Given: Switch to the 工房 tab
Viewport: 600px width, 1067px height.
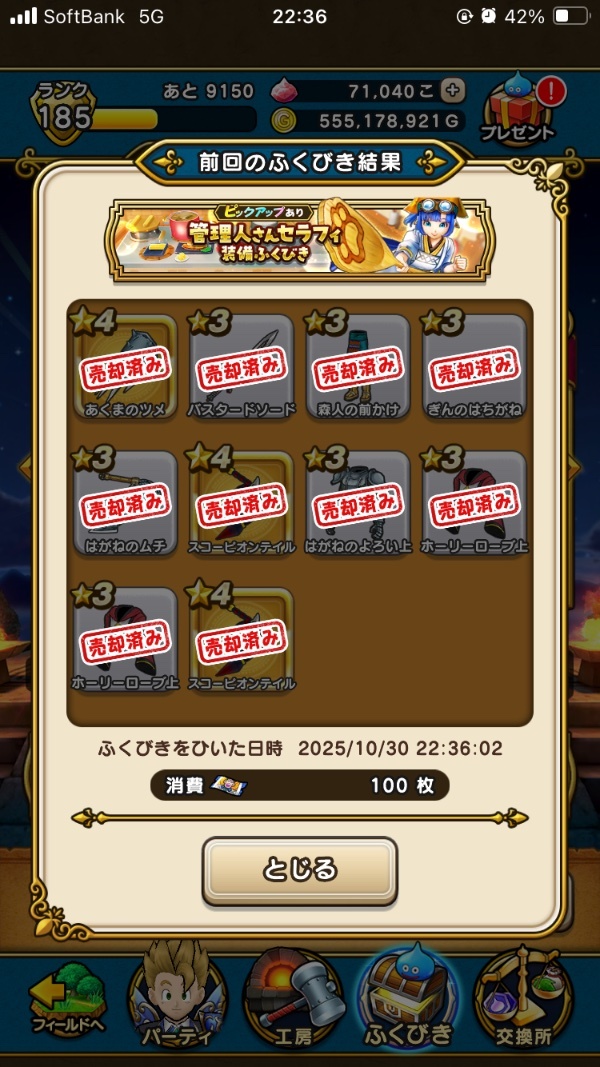Looking at the screenshot, I should [294, 999].
